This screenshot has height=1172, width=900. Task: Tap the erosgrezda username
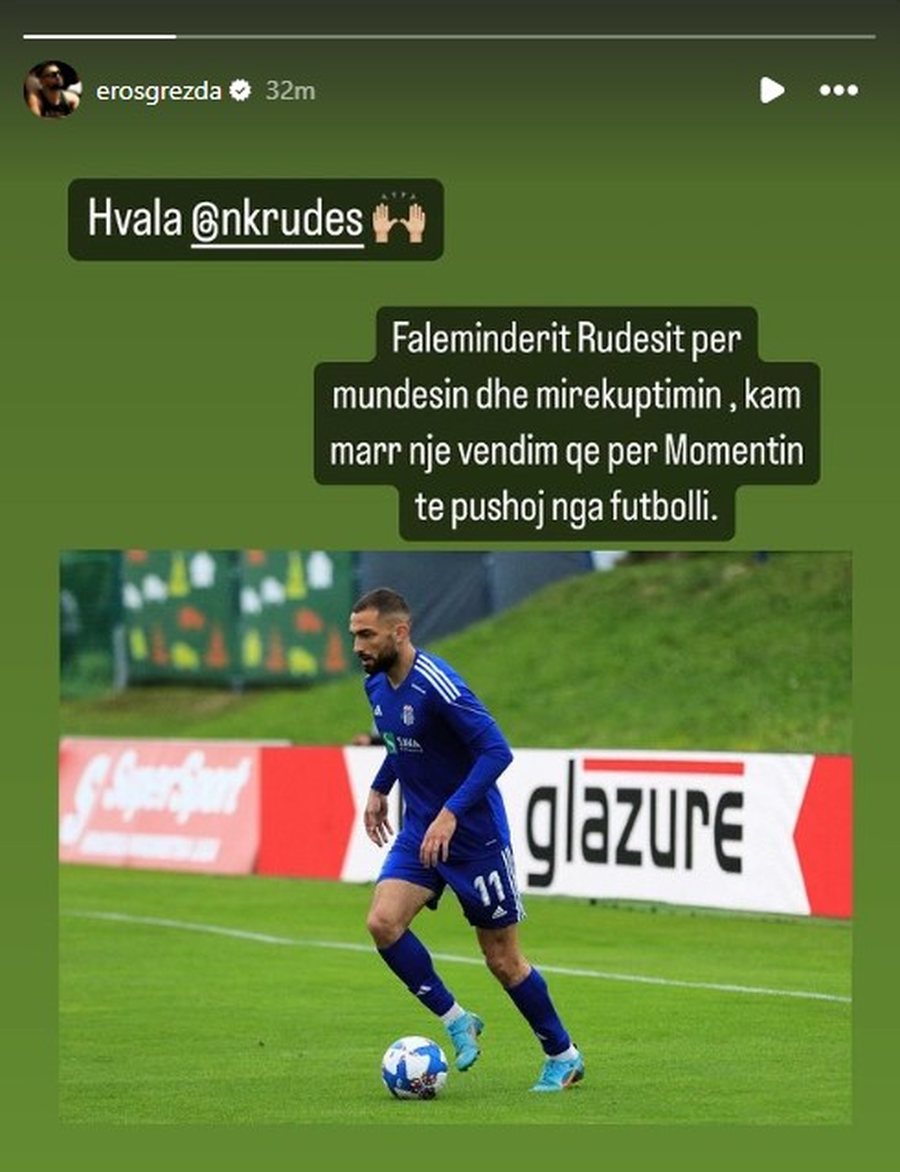158,91
